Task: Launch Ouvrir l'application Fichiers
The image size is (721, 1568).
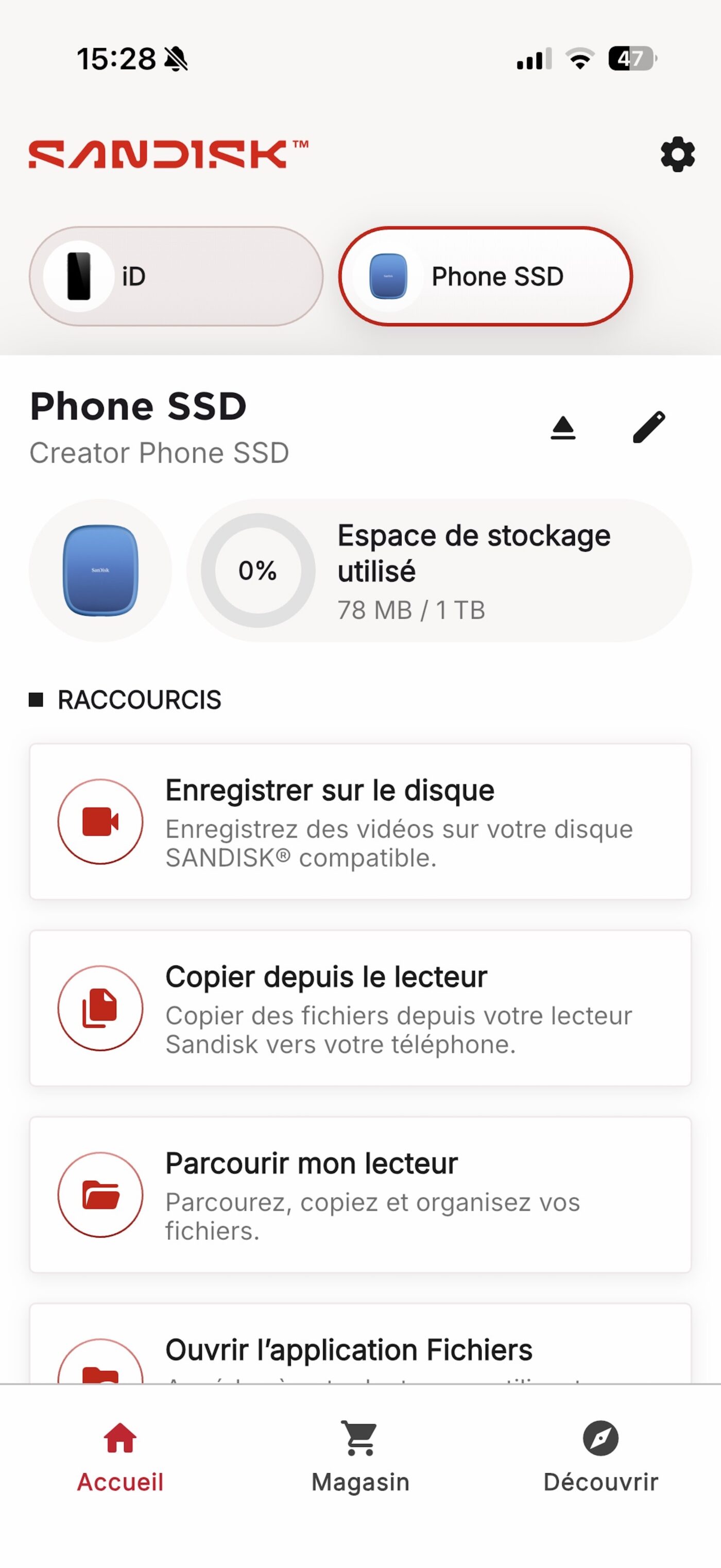Action: pyautogui.click(x=360, y=1350)
